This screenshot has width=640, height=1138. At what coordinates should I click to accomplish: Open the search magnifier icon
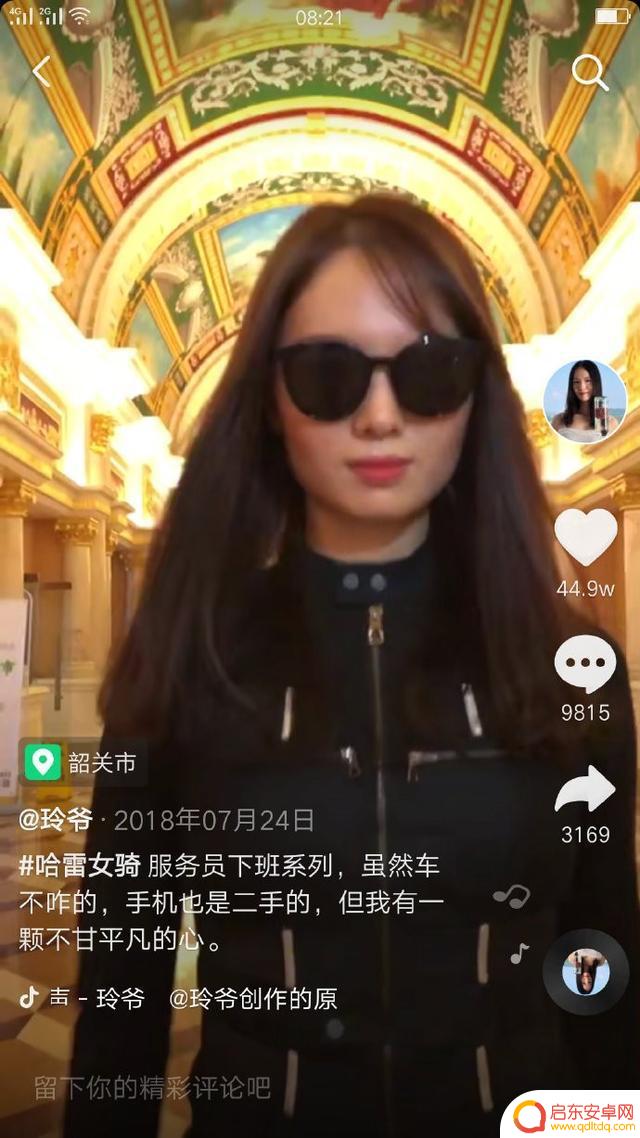click(589, 72)
